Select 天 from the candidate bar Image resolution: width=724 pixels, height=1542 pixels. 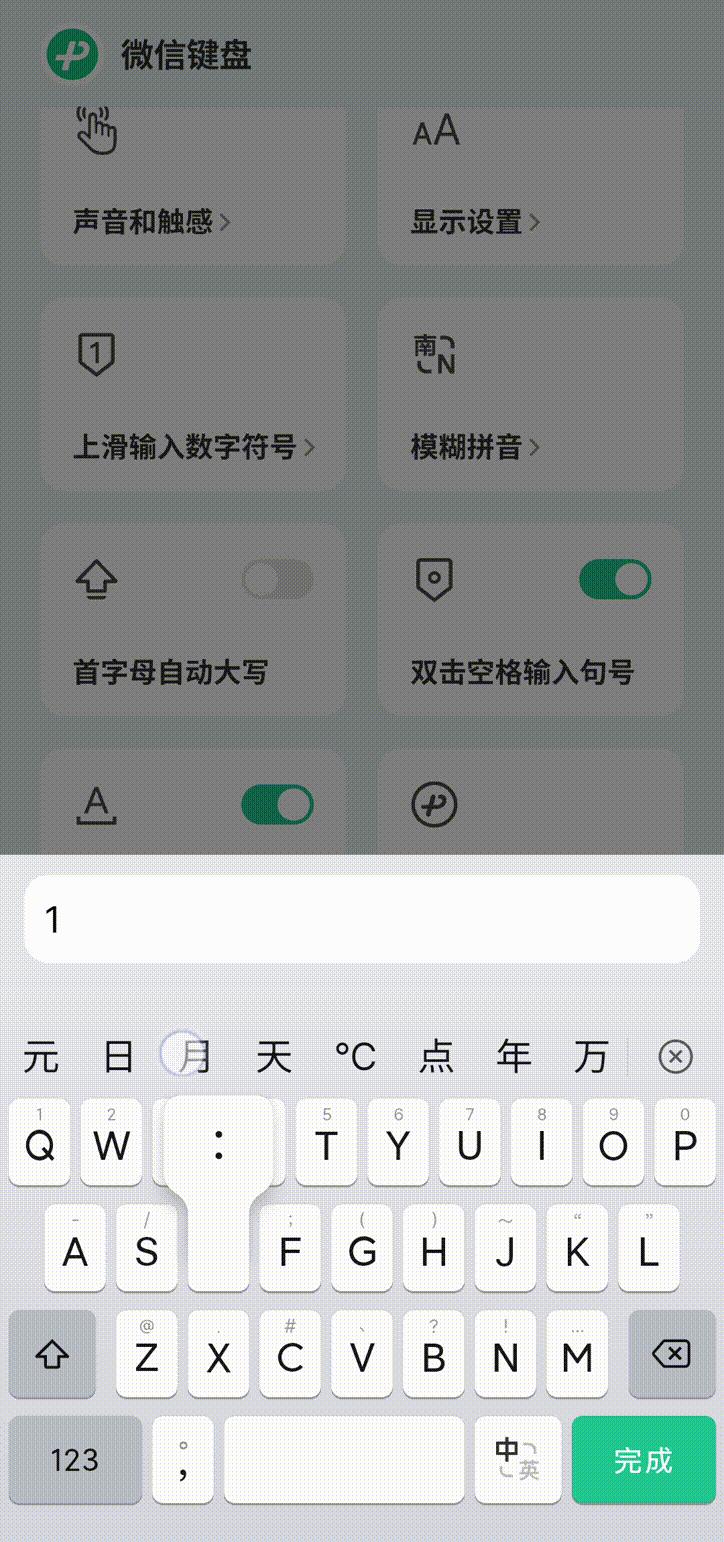coord(275,1057)
